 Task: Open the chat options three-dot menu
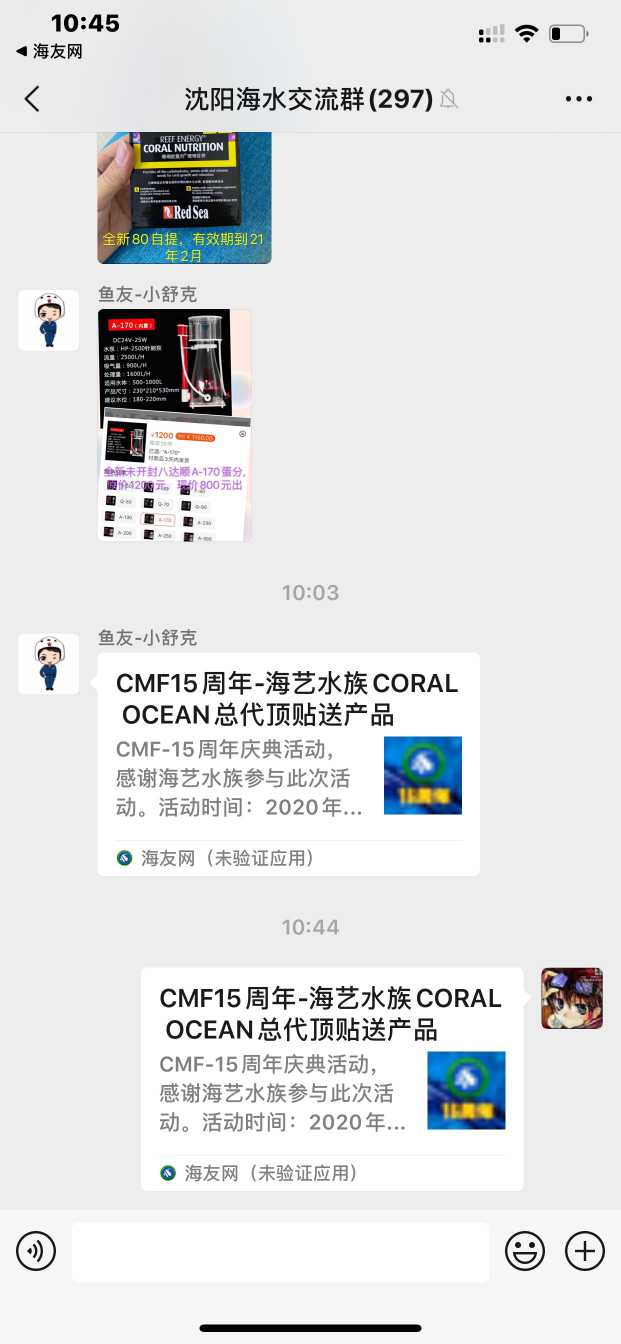coord(579,99)
